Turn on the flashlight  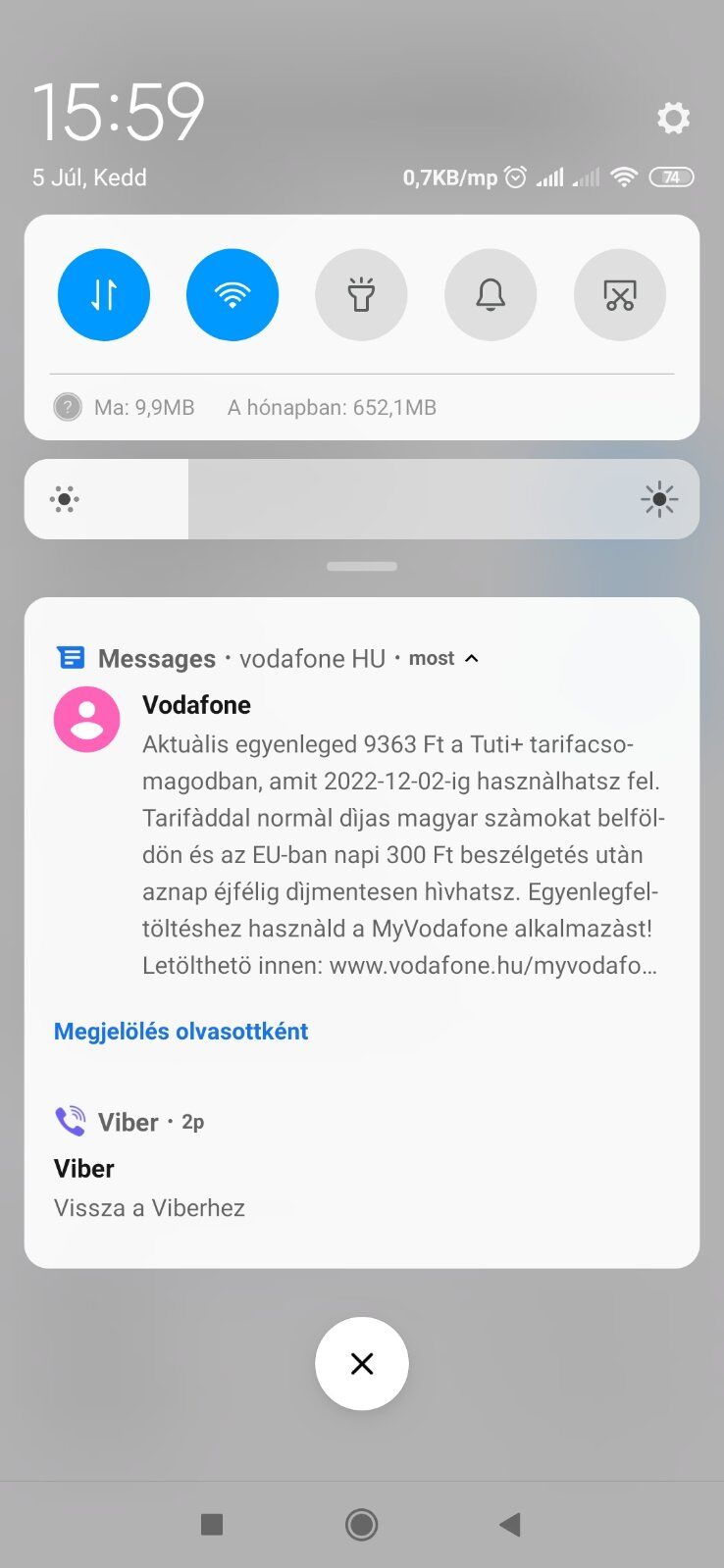pyautogui.click(x=361, y=295)
